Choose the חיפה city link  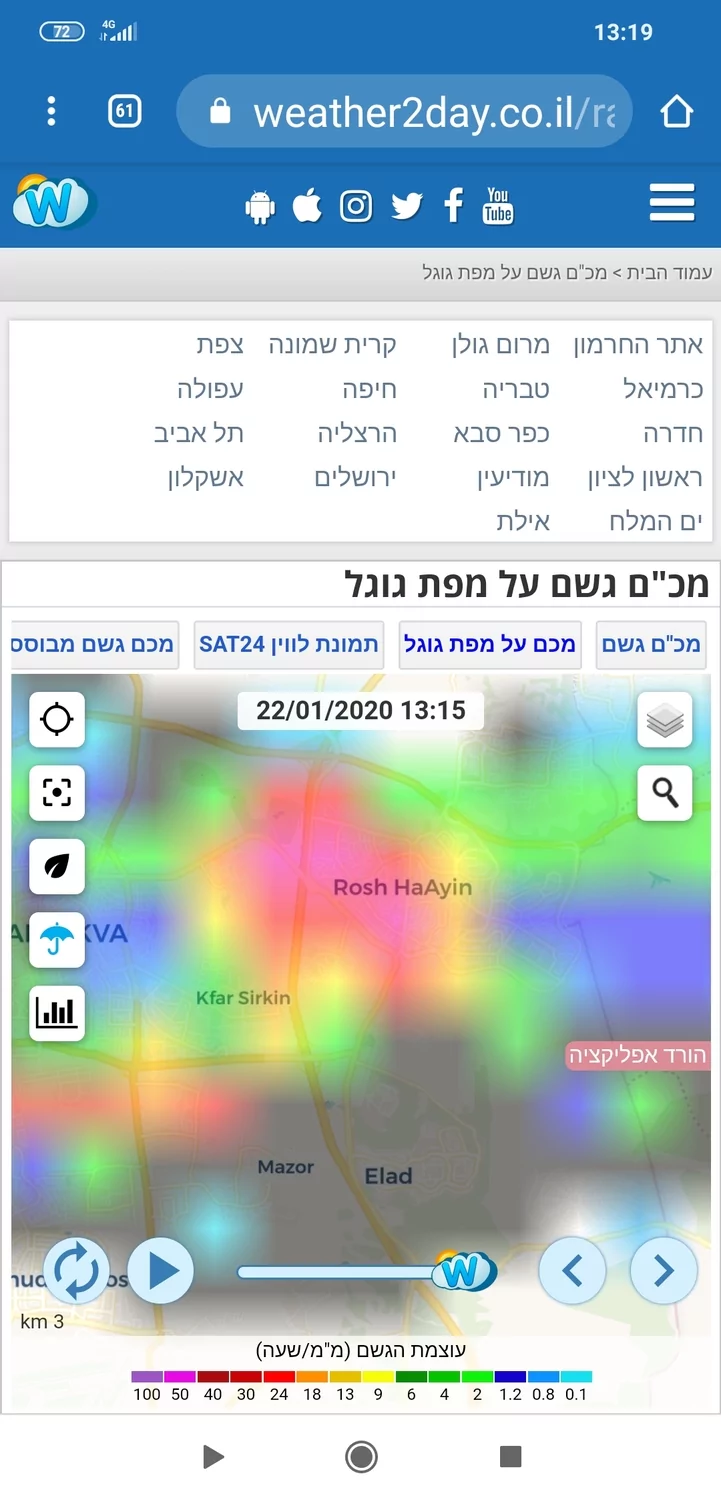coord(370,389)
